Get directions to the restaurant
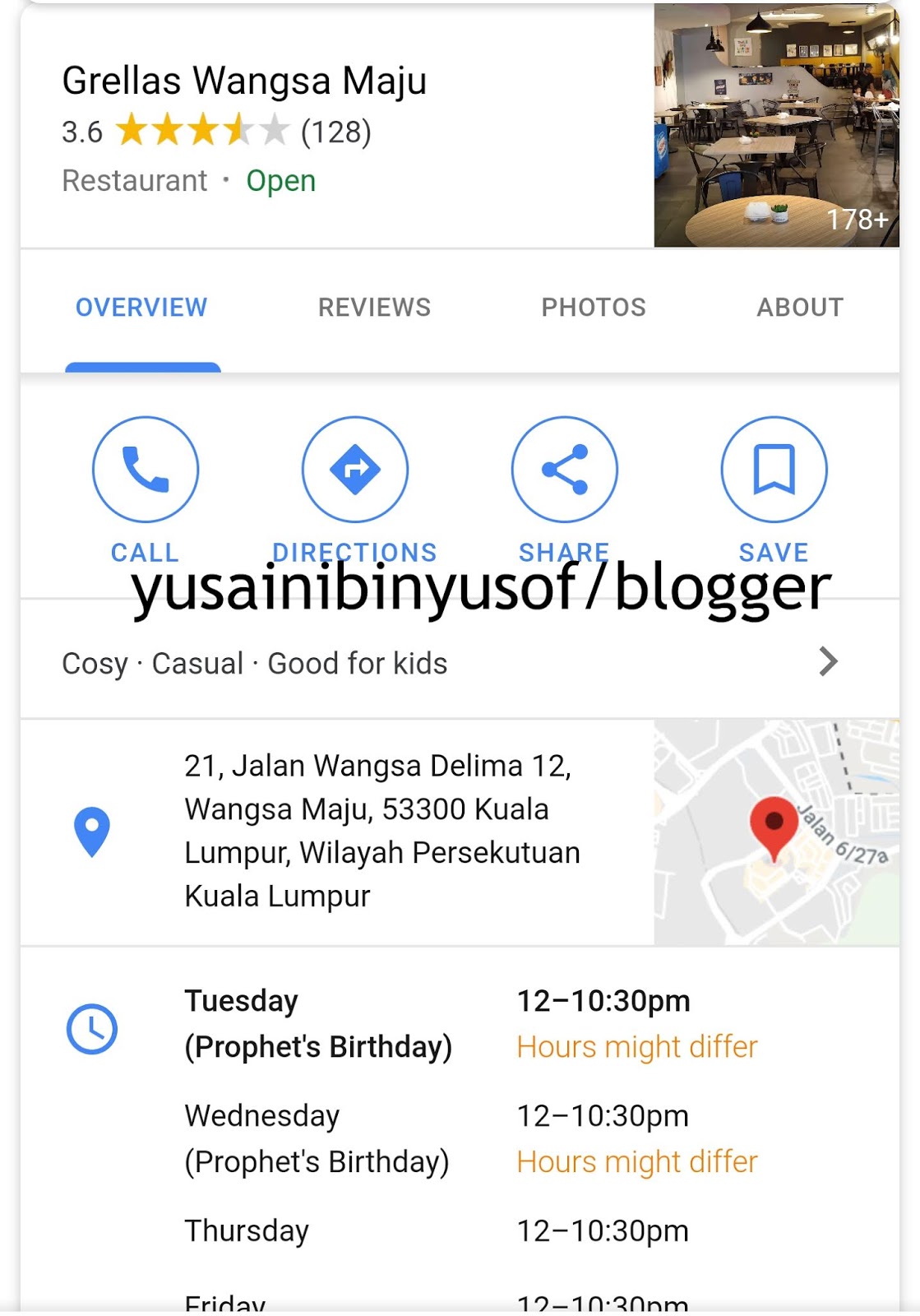 pos(354,470)
